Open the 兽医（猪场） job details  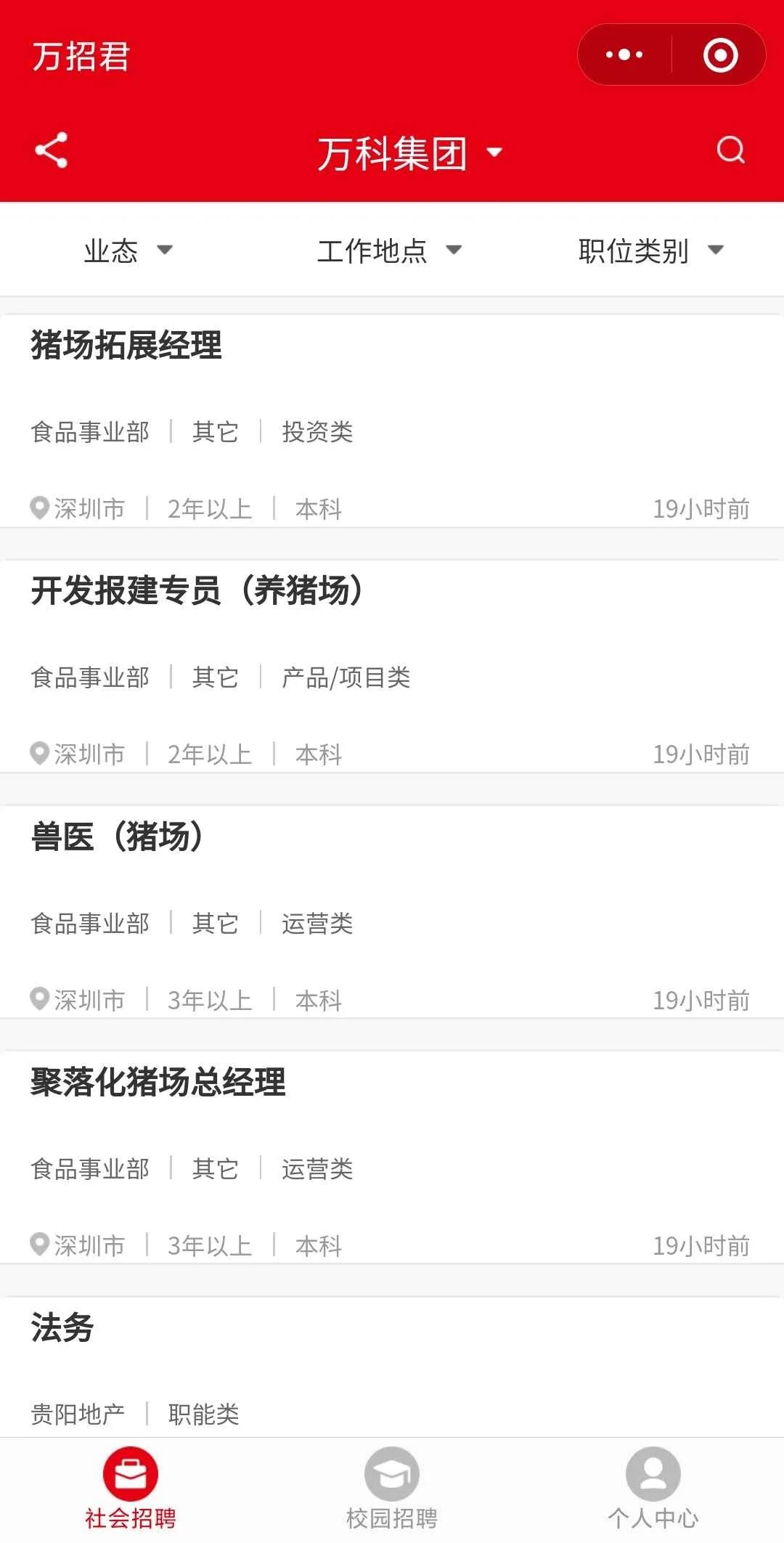[x=392, y=912]
